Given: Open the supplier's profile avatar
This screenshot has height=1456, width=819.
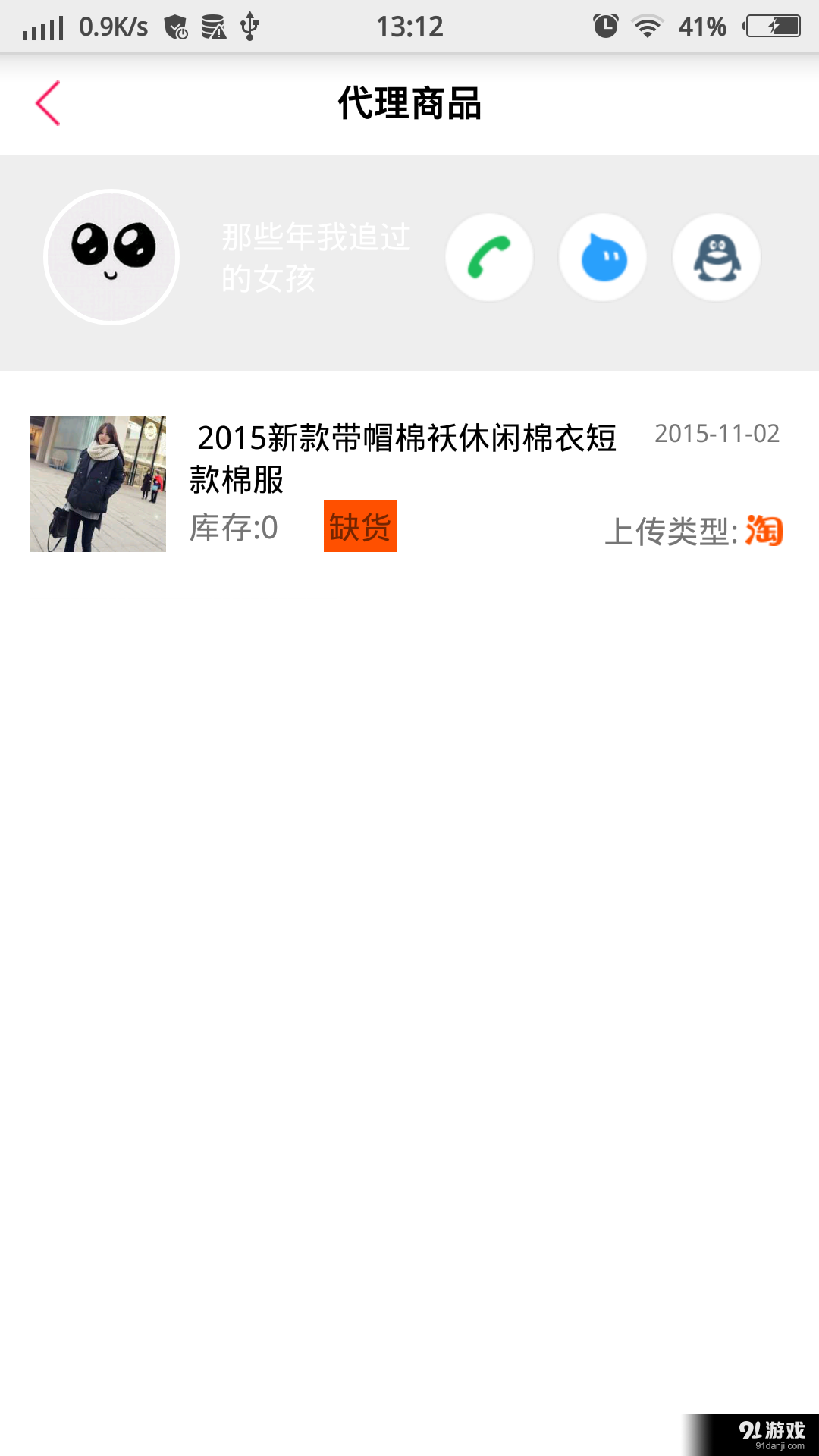Looking at the screenshot, I should coord(111,257).
